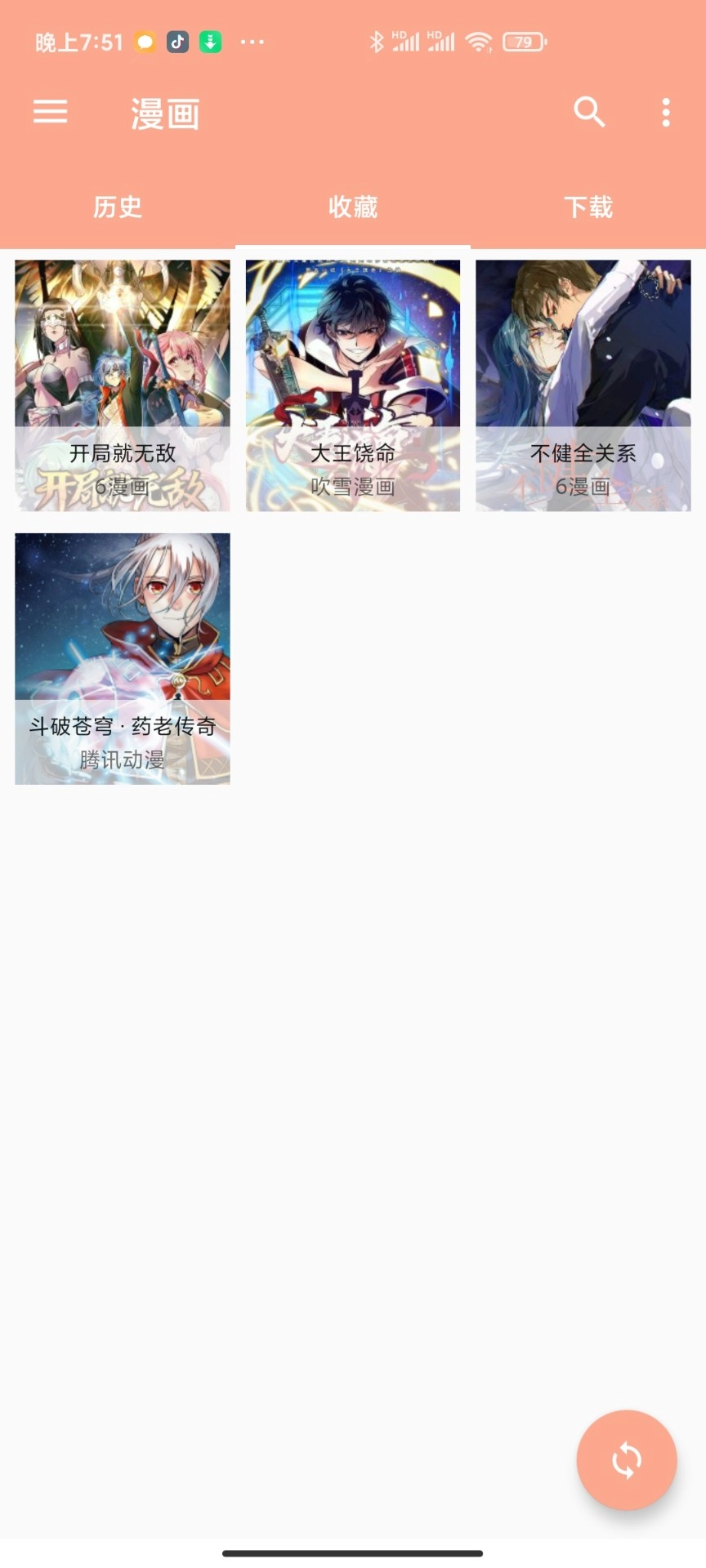
Task: Switch to the 历史 tab
Action: pyautogui.click(x=118, y=207)
